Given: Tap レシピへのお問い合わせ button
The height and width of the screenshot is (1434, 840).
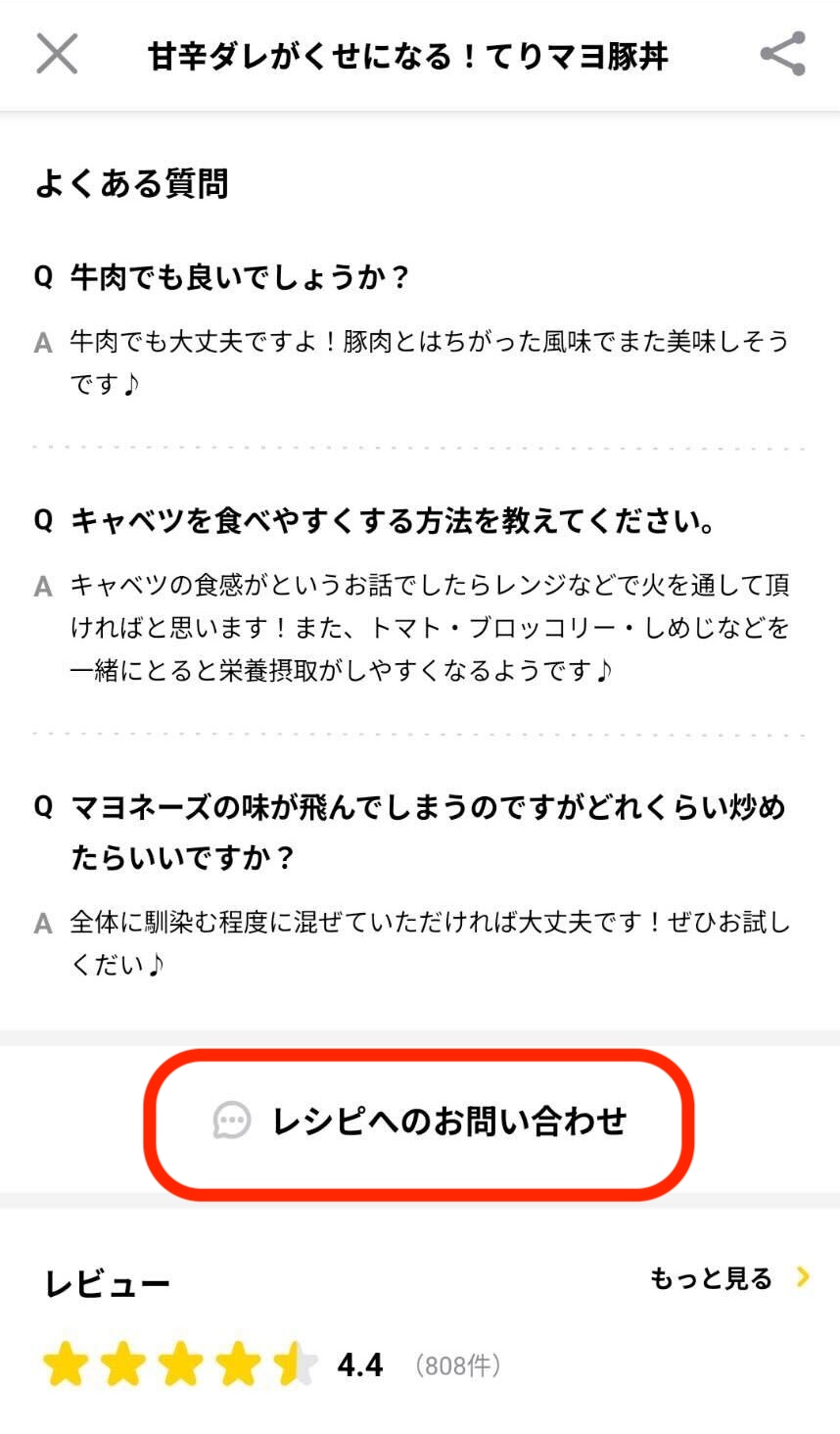Looking at the screenshot, I should [420, 1122].
